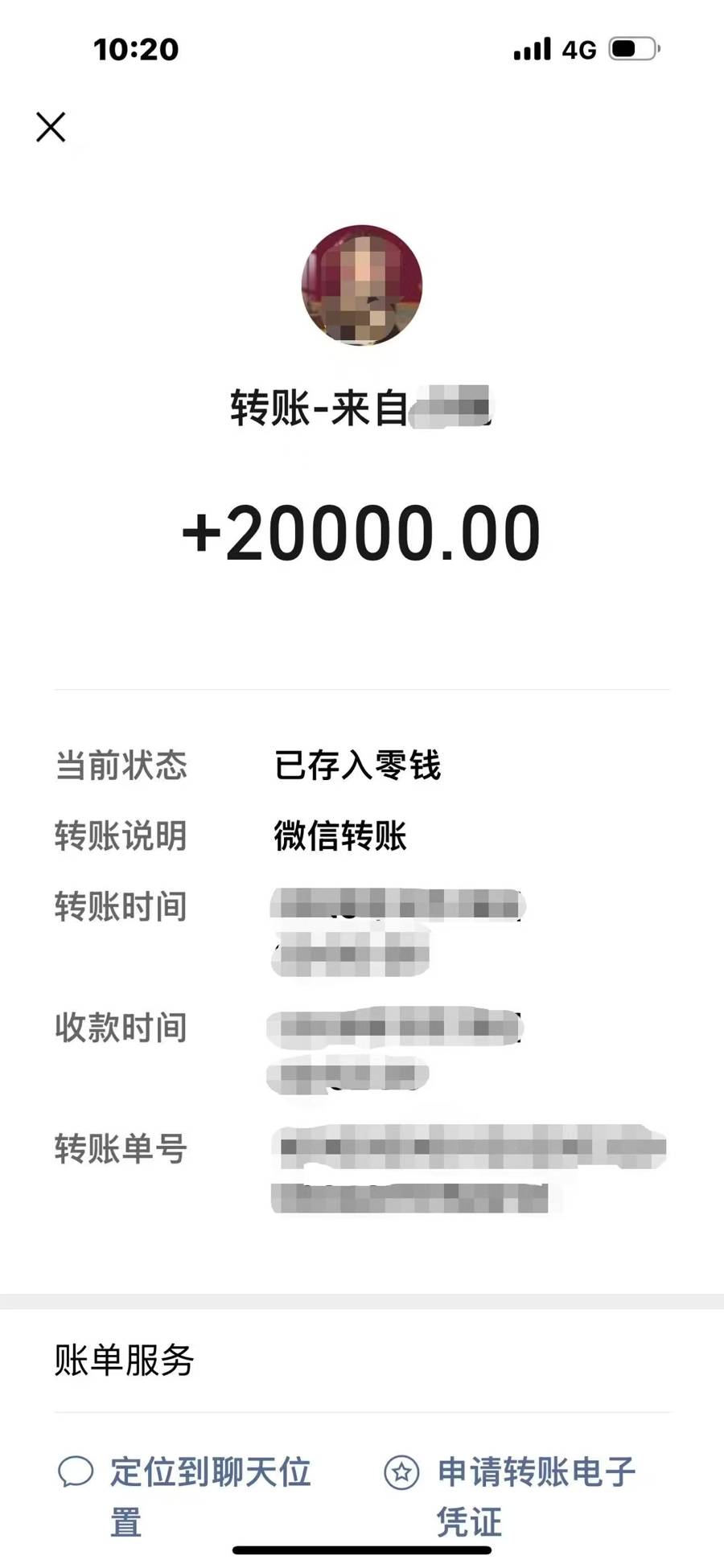Screen dimensions: 724x1568
Task: Open the sender's profile avatar photo
Action: (x=362, y=285)
